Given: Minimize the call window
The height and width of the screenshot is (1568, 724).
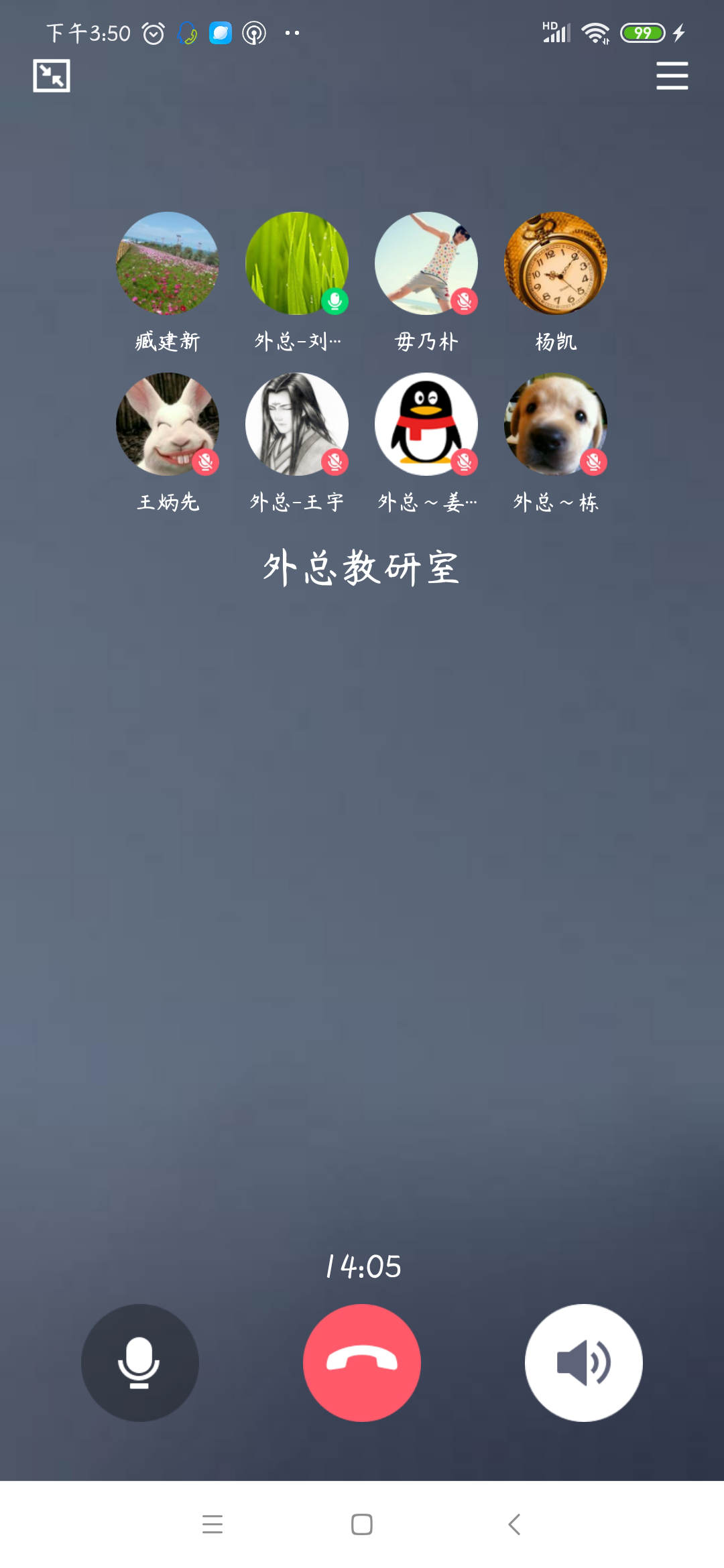Looking at the screenshot, I should pyautogui.click(x=52, y=76).
